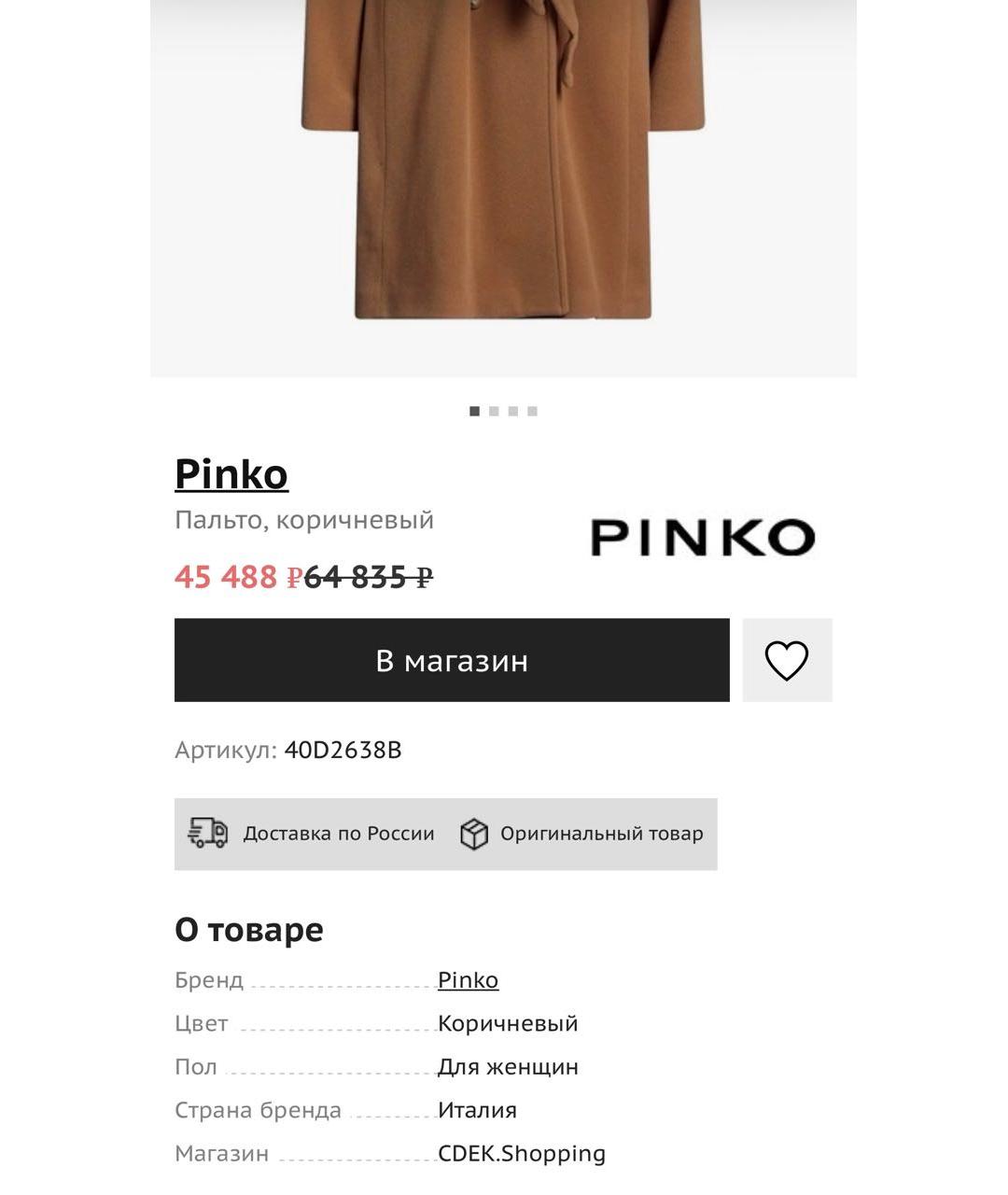The height and width of the screenshot is (1195, 1008).
Task: Select the second carousel pagination dot
Action: point(493,409)
